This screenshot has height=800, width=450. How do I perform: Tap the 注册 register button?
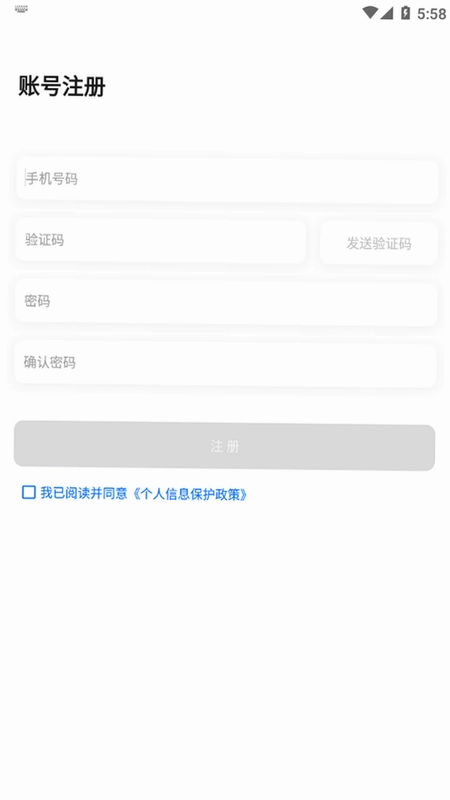tap(224, 445)
